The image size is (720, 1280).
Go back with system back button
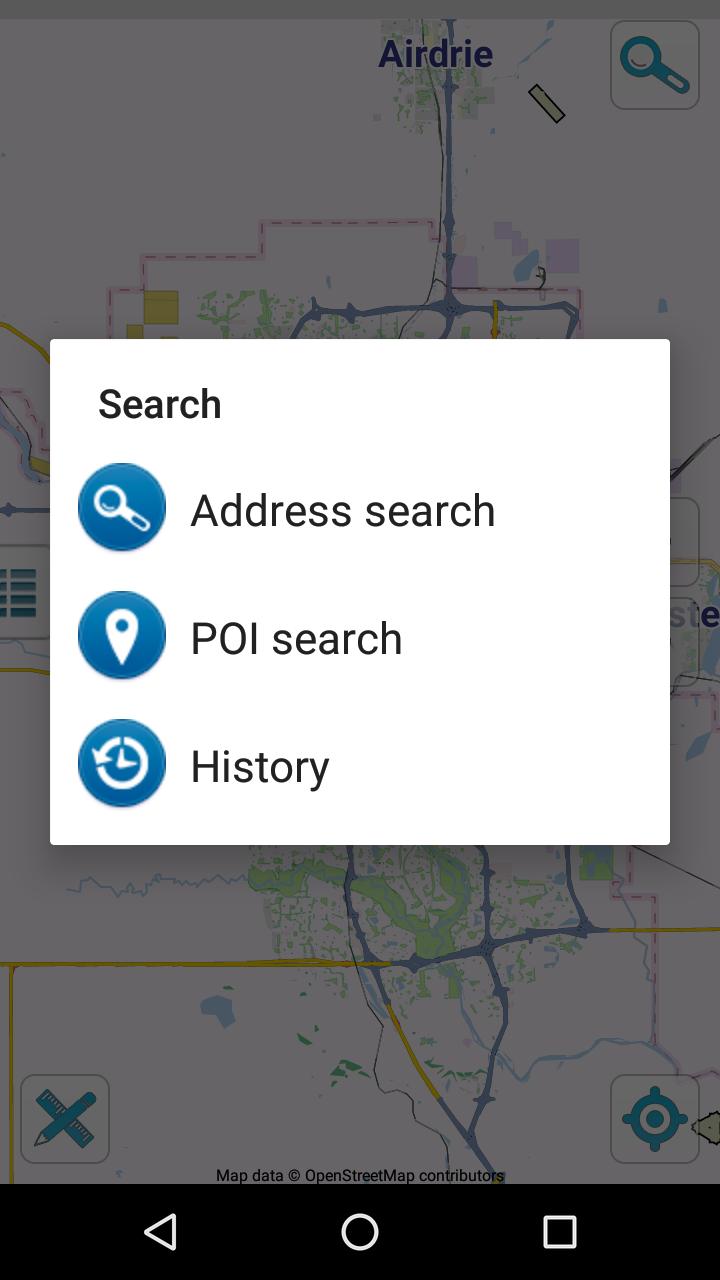[161, 1232]
